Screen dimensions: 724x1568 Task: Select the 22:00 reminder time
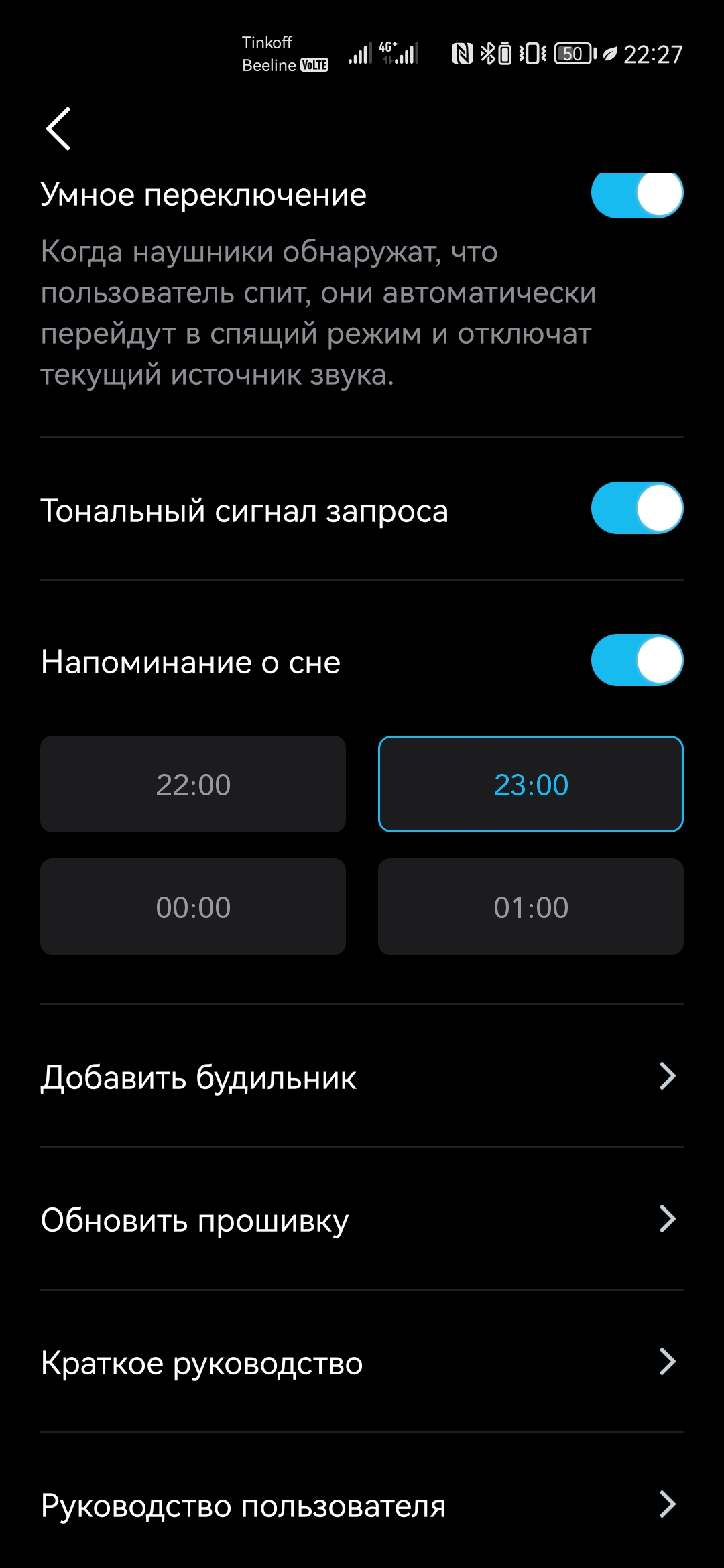point(193,784)
